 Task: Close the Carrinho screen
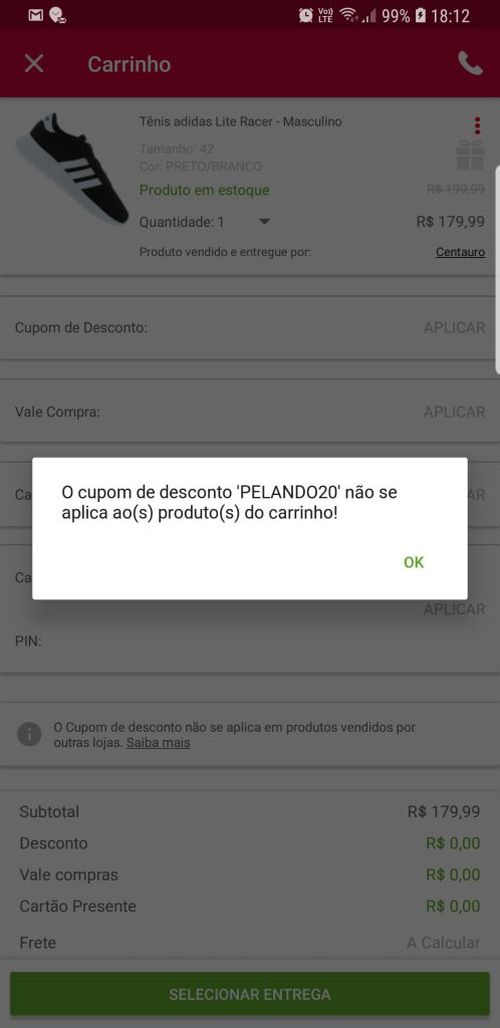pos(33,64)
